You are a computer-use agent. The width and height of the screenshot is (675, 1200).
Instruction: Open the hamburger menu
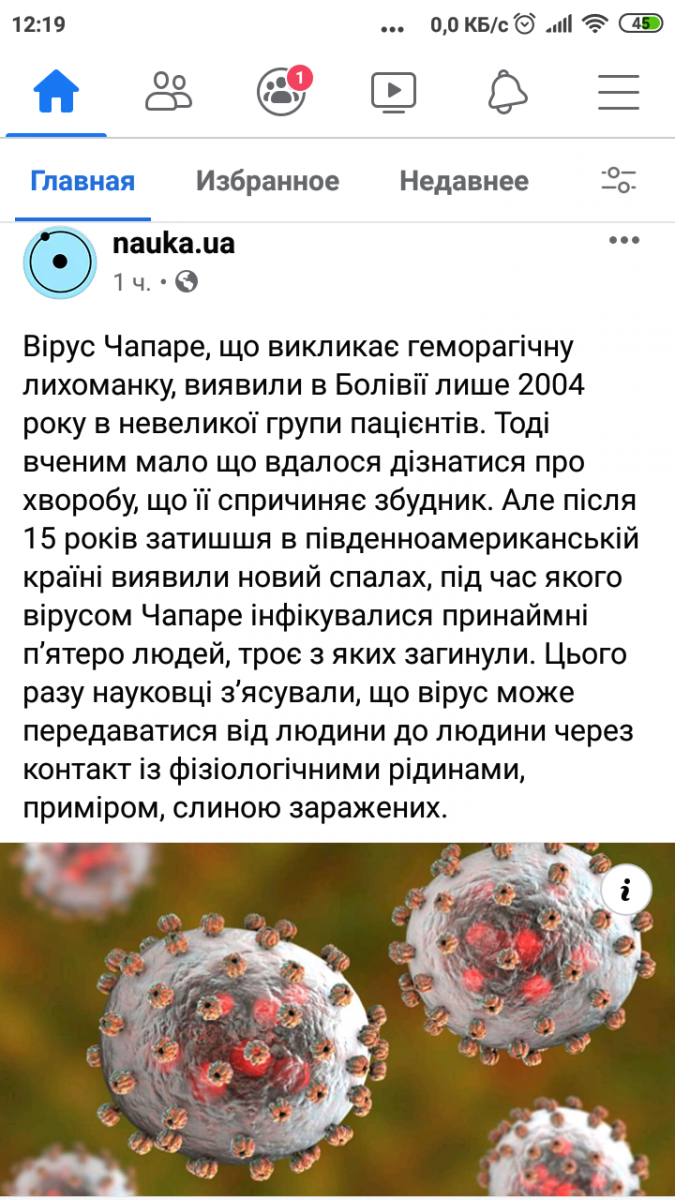click(618, 92)
